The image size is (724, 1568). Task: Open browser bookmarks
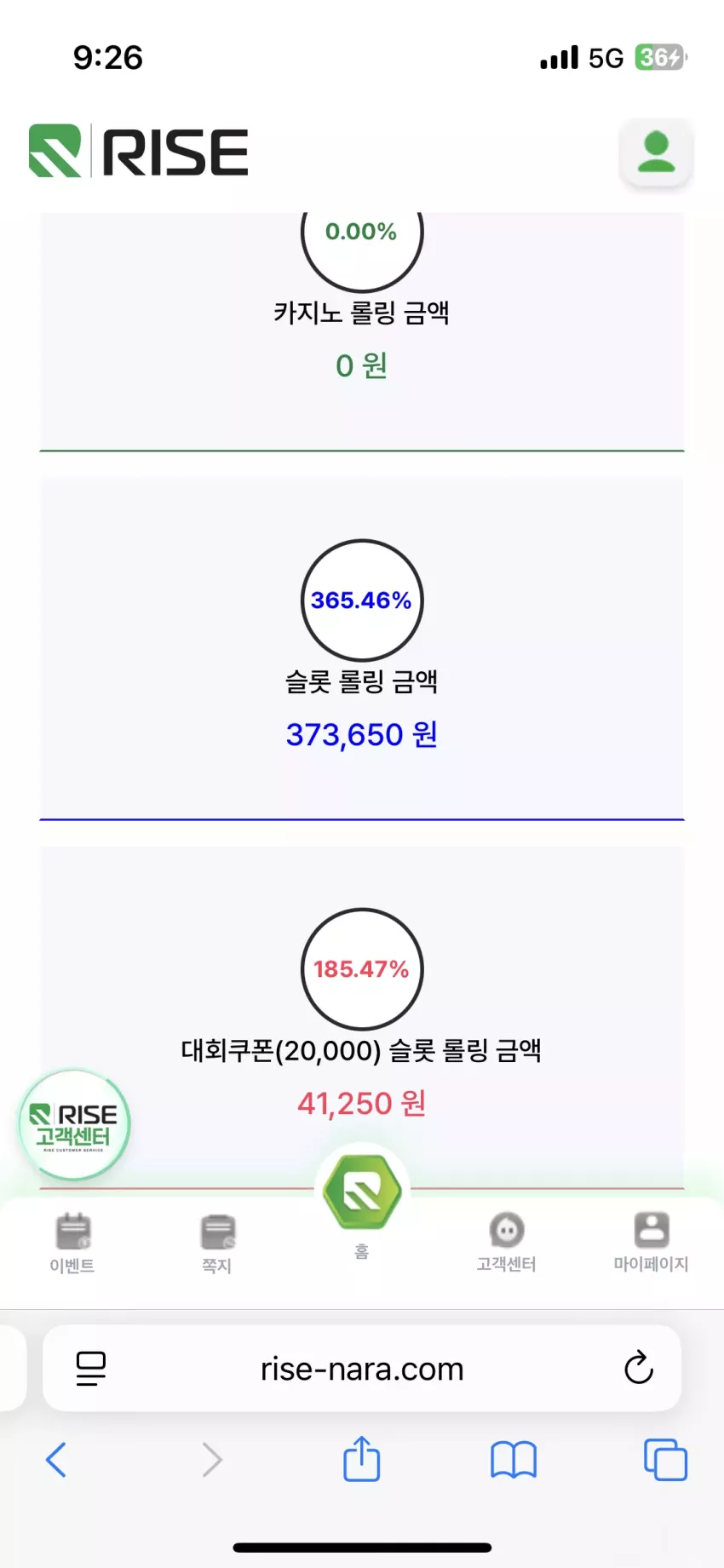coord(514,1460)
